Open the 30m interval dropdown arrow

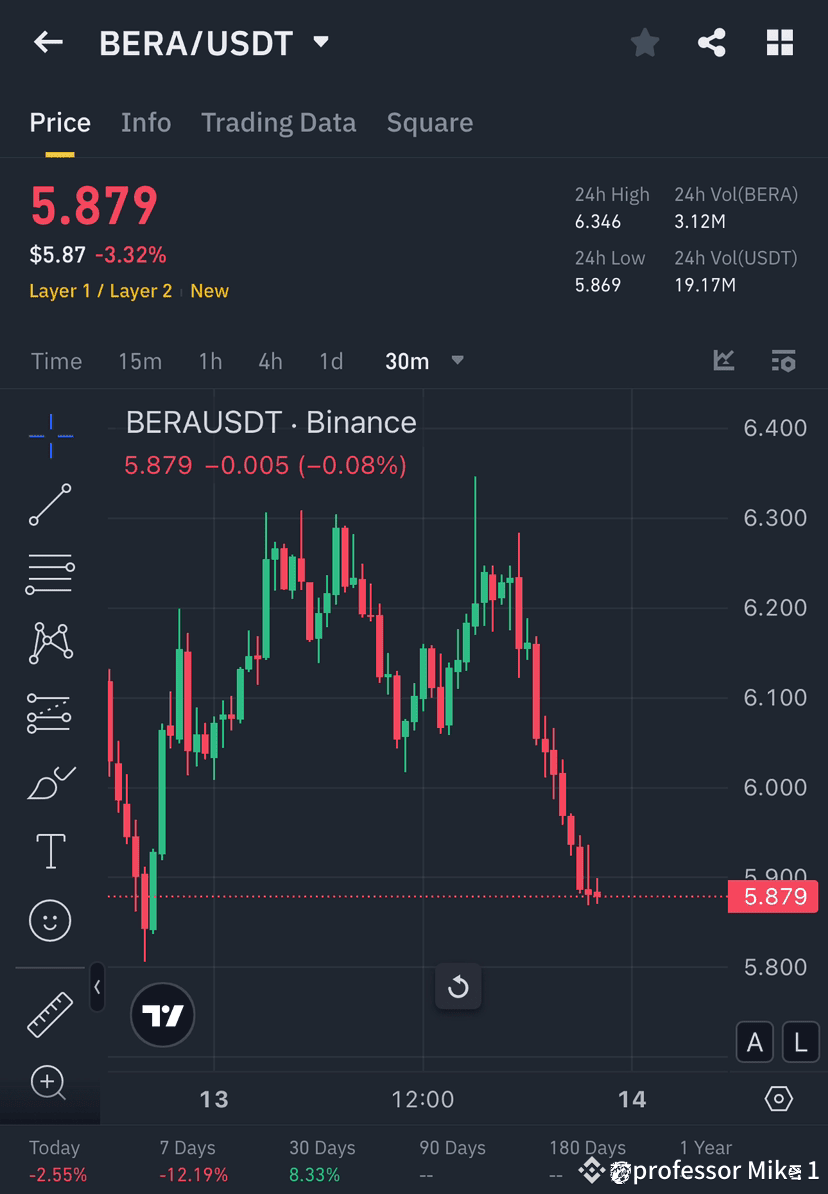click(x=457, y=362)
